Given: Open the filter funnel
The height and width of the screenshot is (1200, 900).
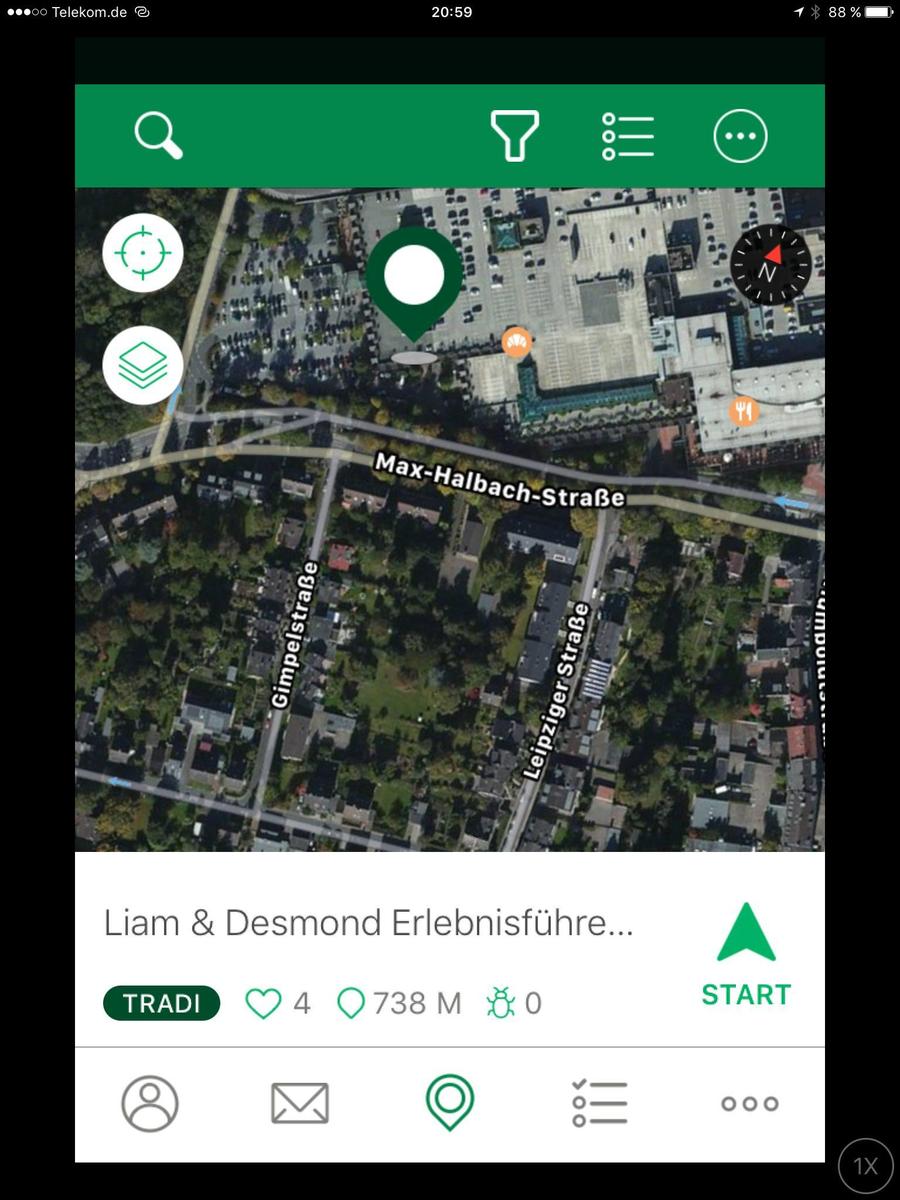Looking at the screenshot, I should click(x=514, y=136).
